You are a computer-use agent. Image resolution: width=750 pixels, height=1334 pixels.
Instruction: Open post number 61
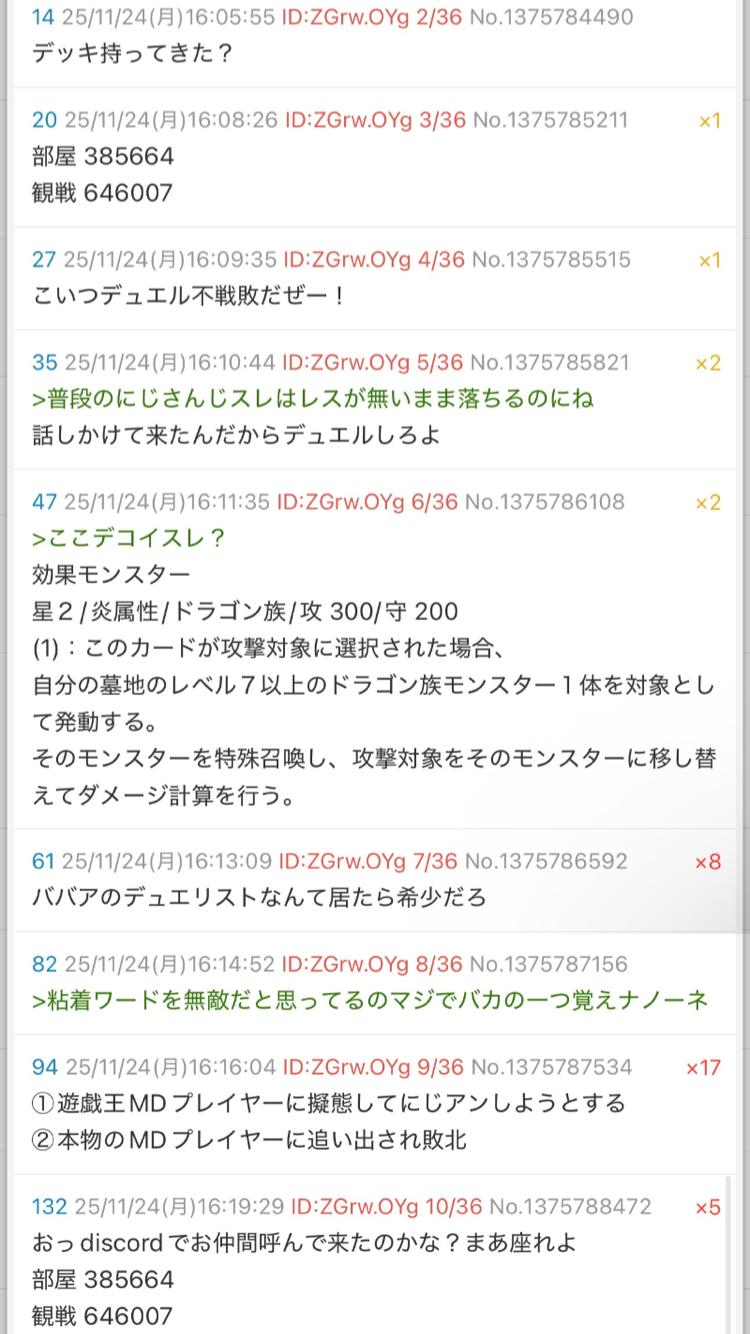click(43, 860)
